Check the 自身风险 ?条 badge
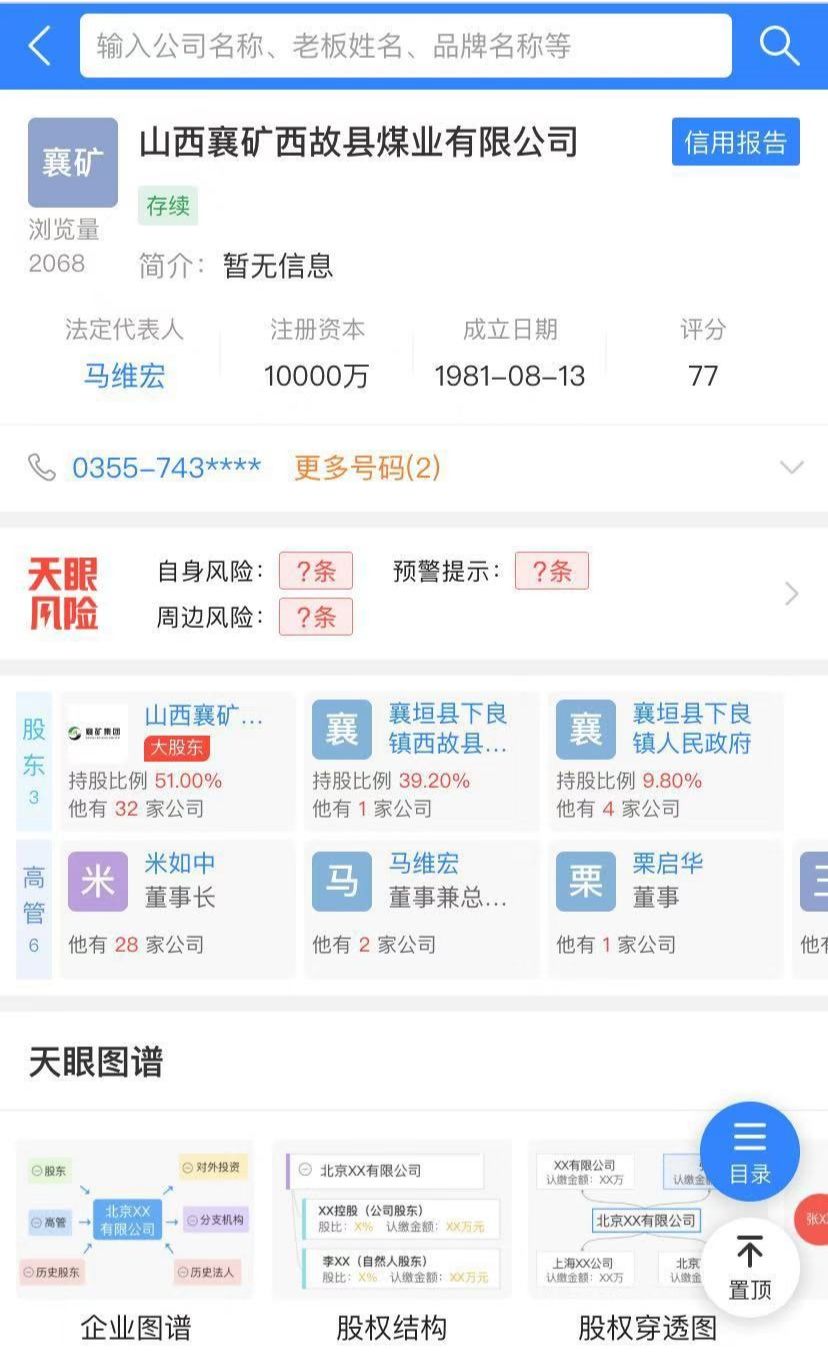The image size is (828, 1361). (315, 571)
